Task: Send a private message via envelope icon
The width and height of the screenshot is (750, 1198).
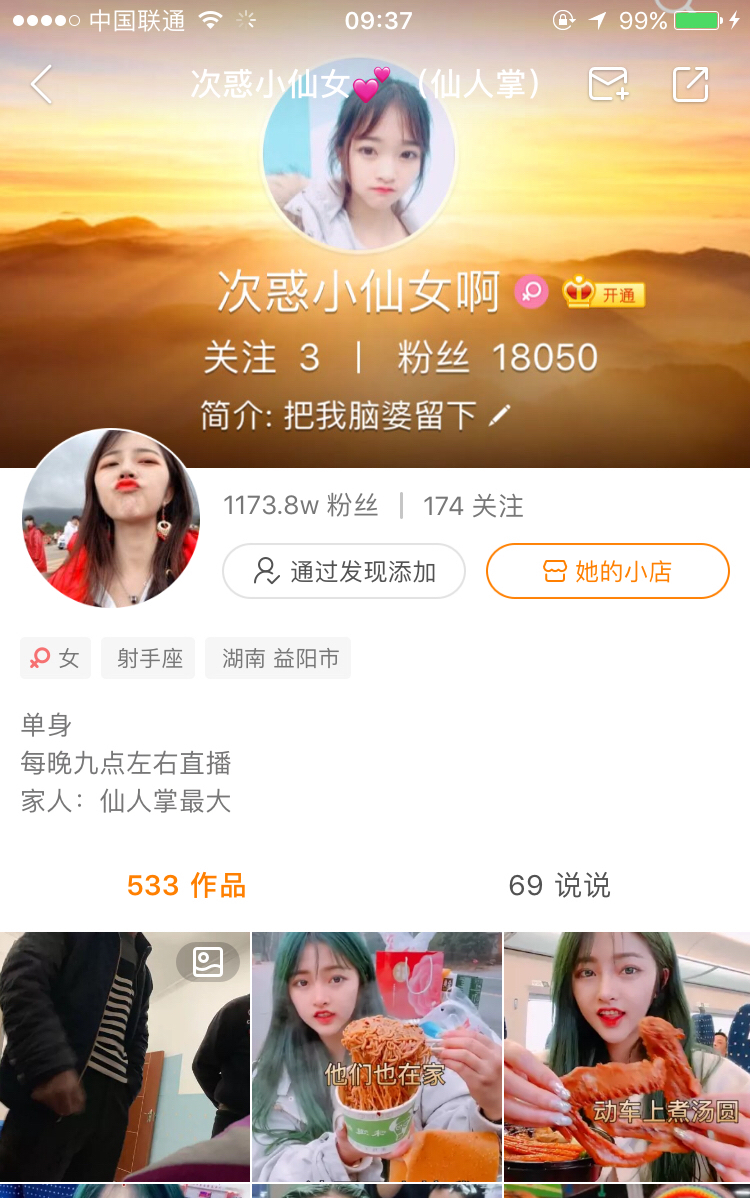Action: [608, 85]
